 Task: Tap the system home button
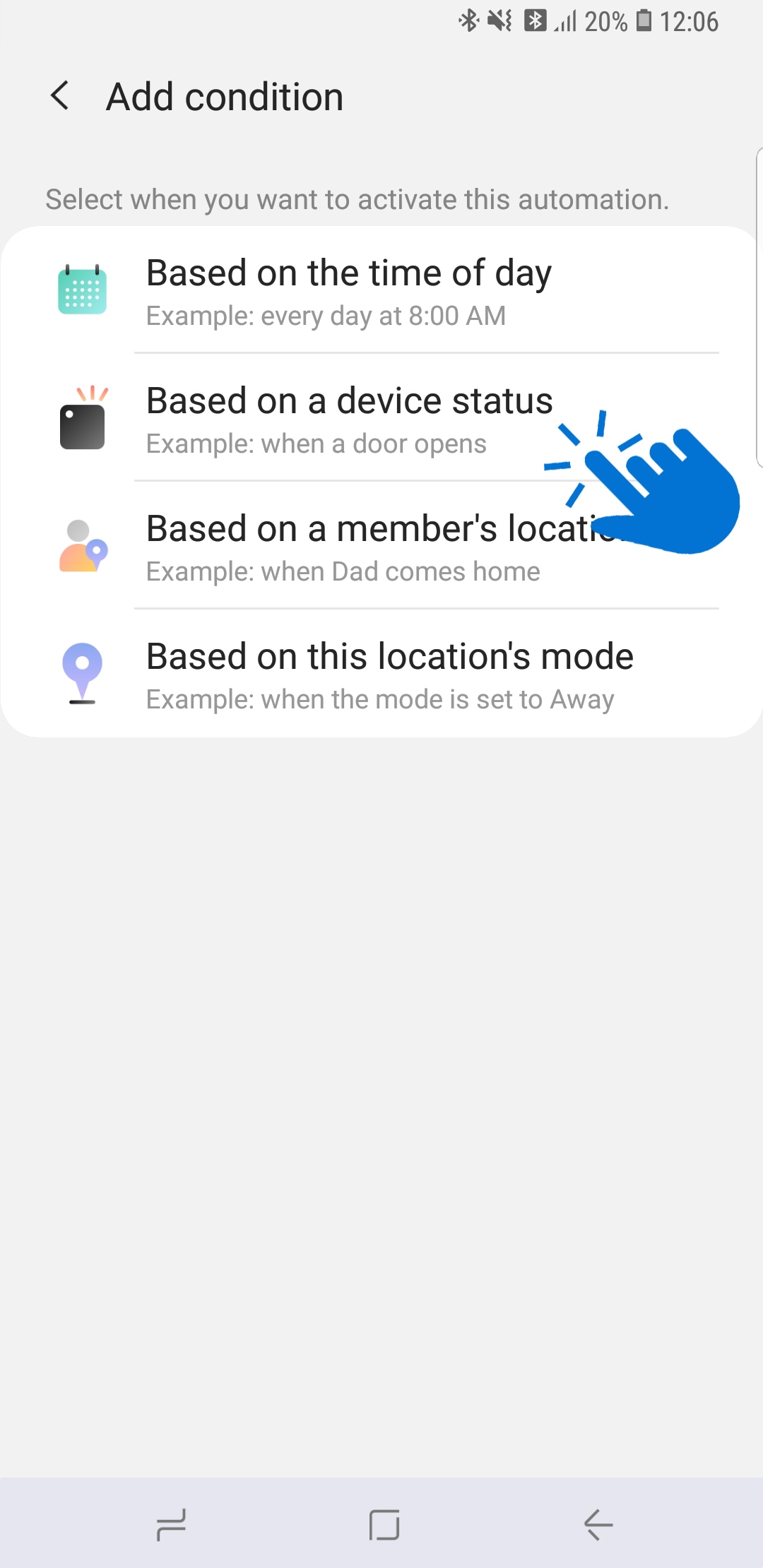[x=384, y=1524]
